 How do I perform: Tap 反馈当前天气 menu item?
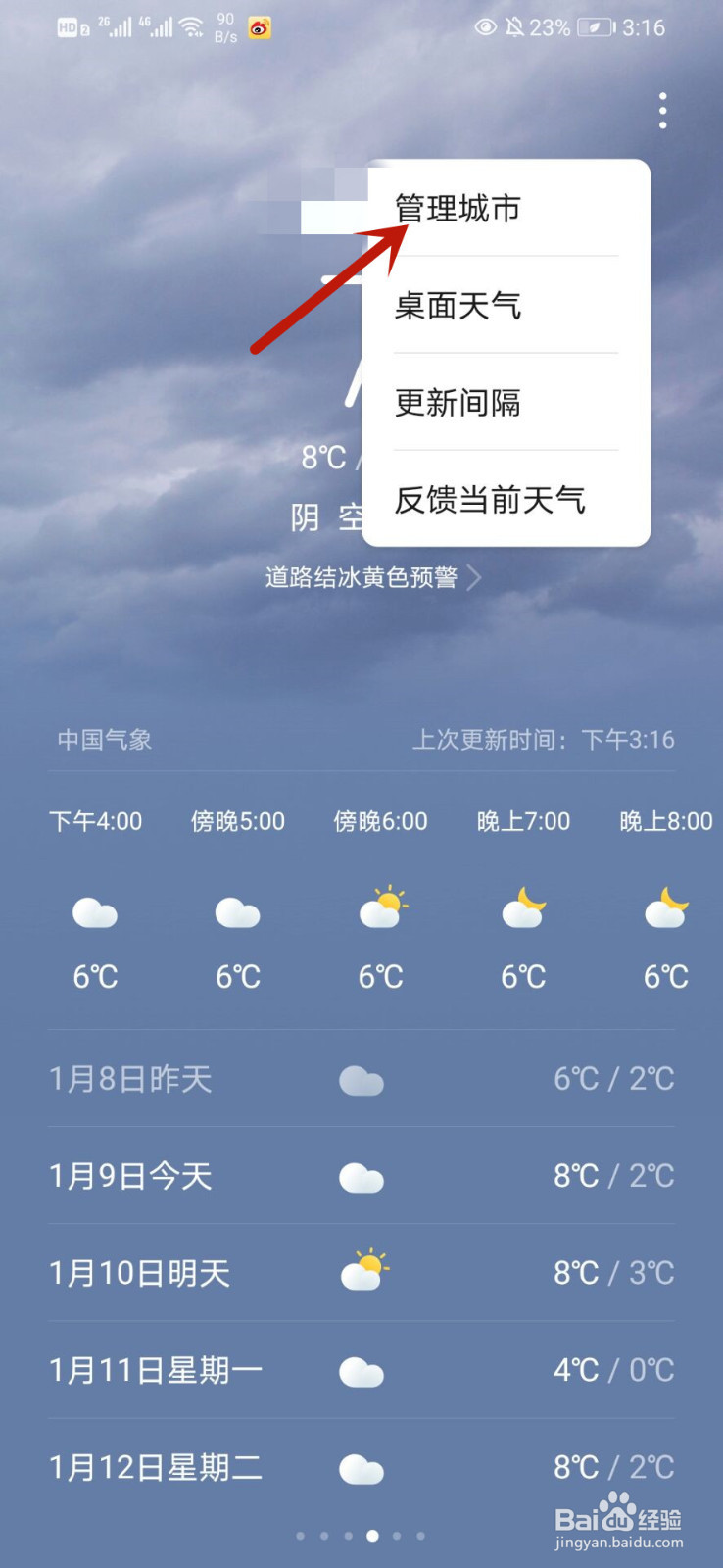(506, 499)
